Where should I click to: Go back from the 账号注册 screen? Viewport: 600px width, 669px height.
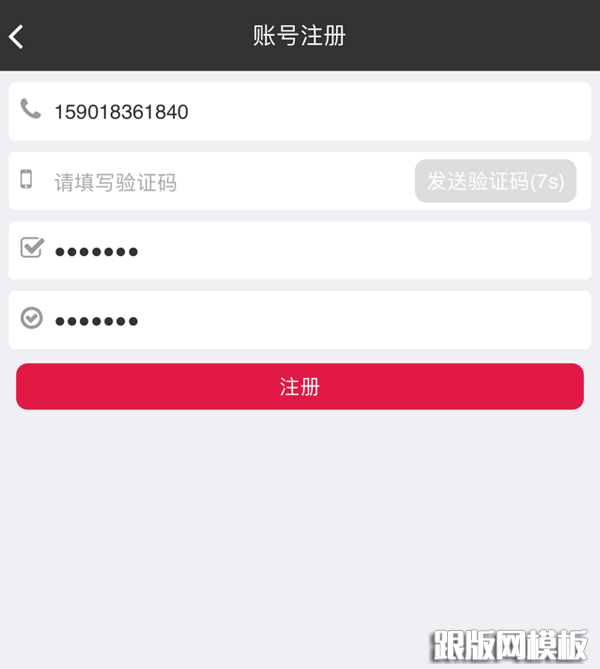(x=17, y=37)
